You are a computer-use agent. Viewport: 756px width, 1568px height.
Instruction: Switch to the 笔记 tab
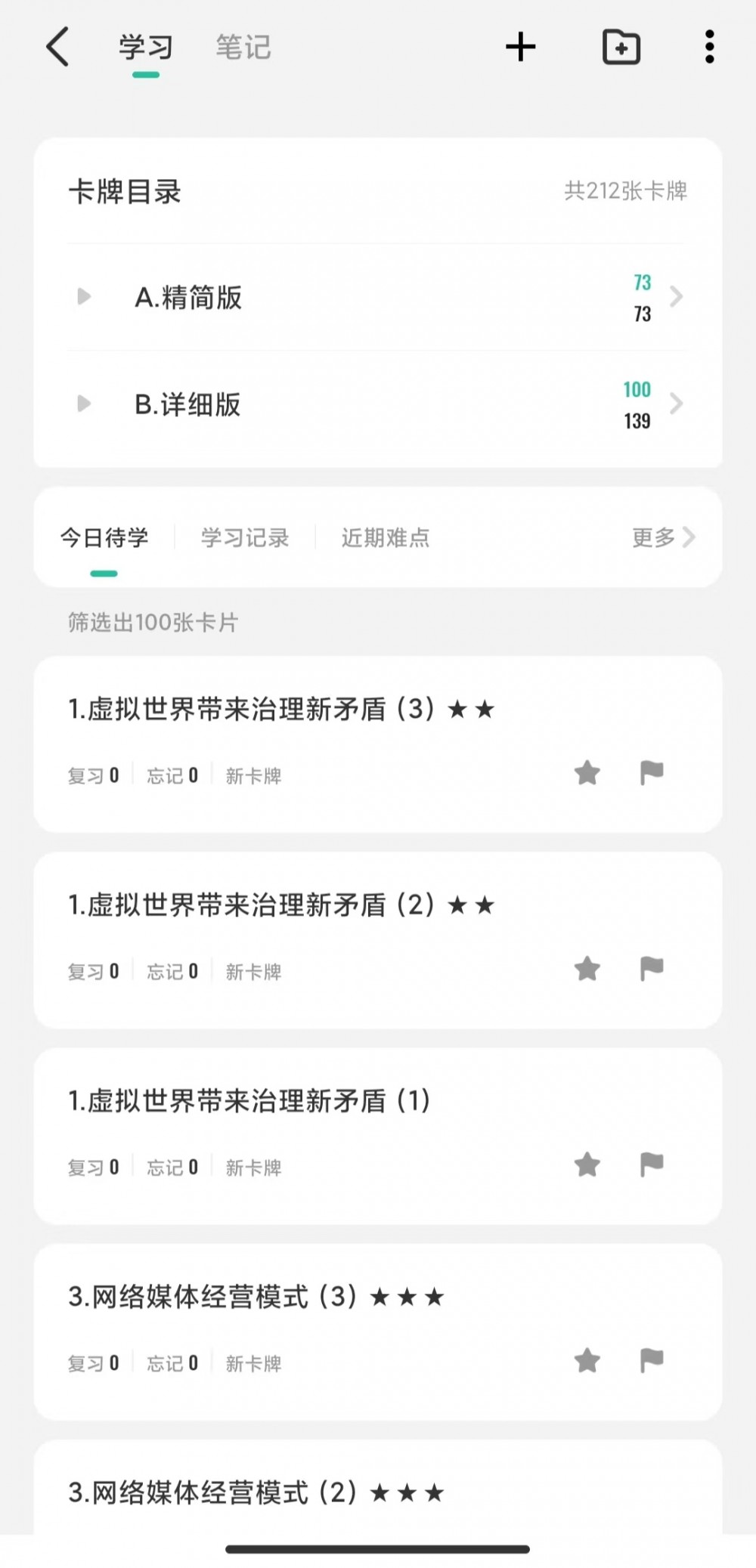pyautogui.click(x=243, y=47)
